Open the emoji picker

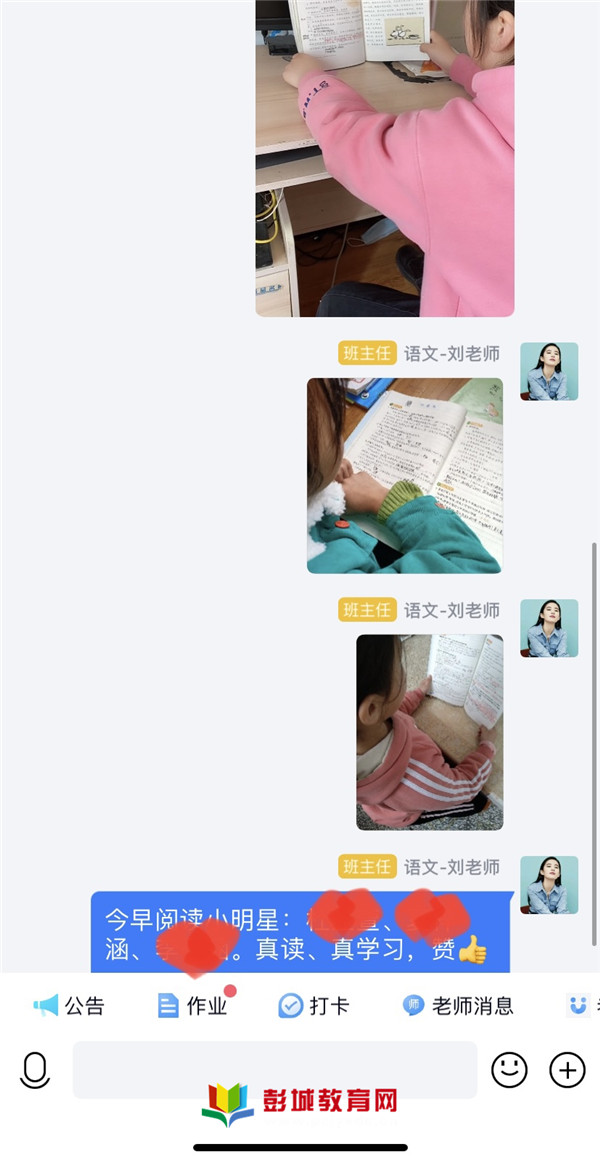509,1070
